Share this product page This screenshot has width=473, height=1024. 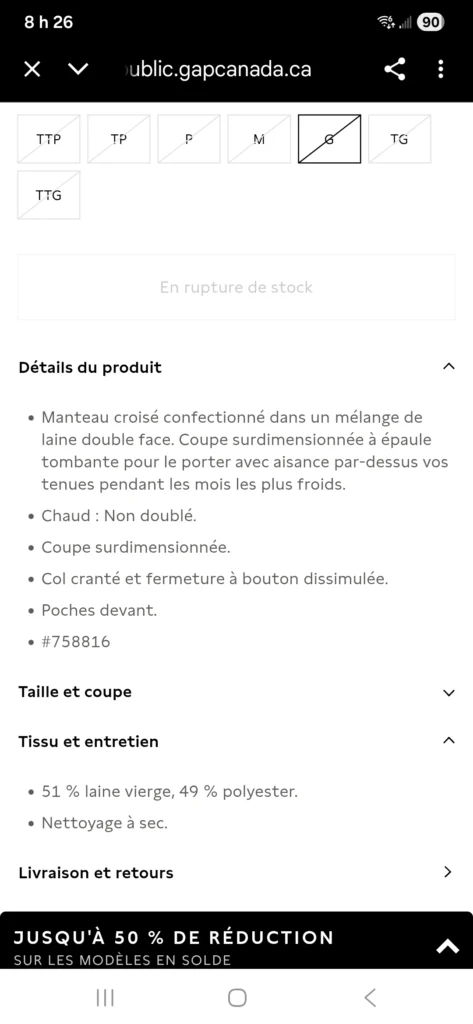395,69
